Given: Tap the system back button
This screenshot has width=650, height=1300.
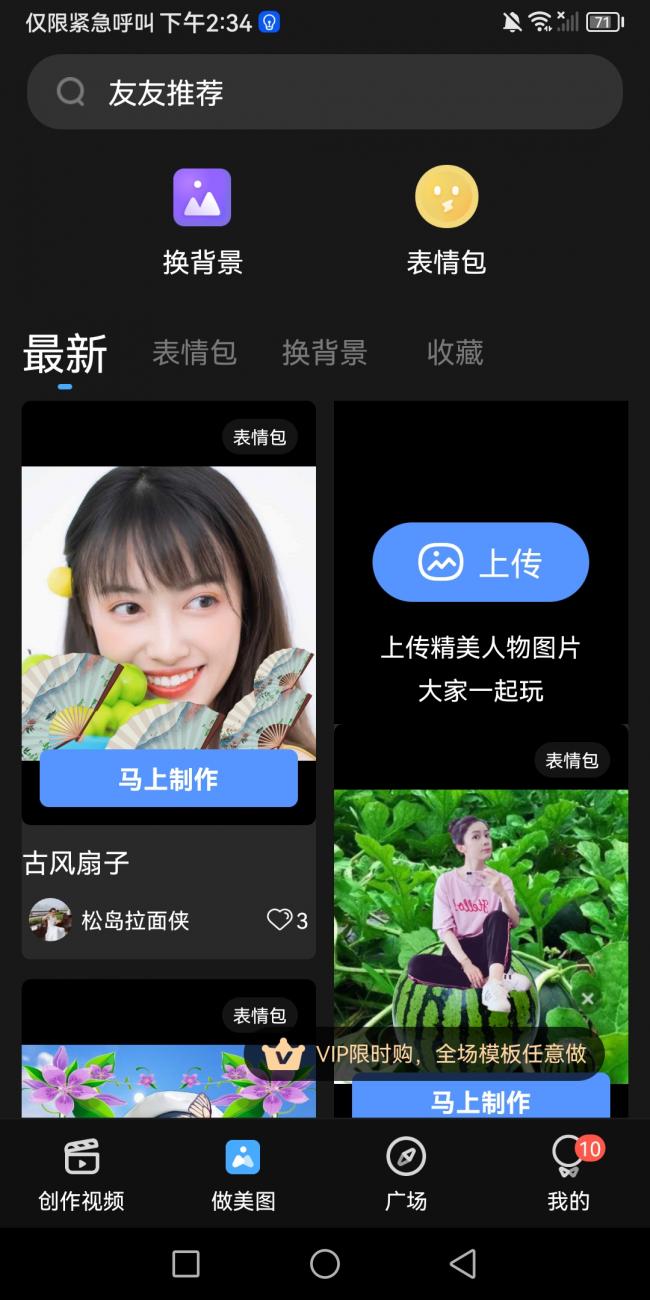Looking at the screenshot, I should 462,1264.
